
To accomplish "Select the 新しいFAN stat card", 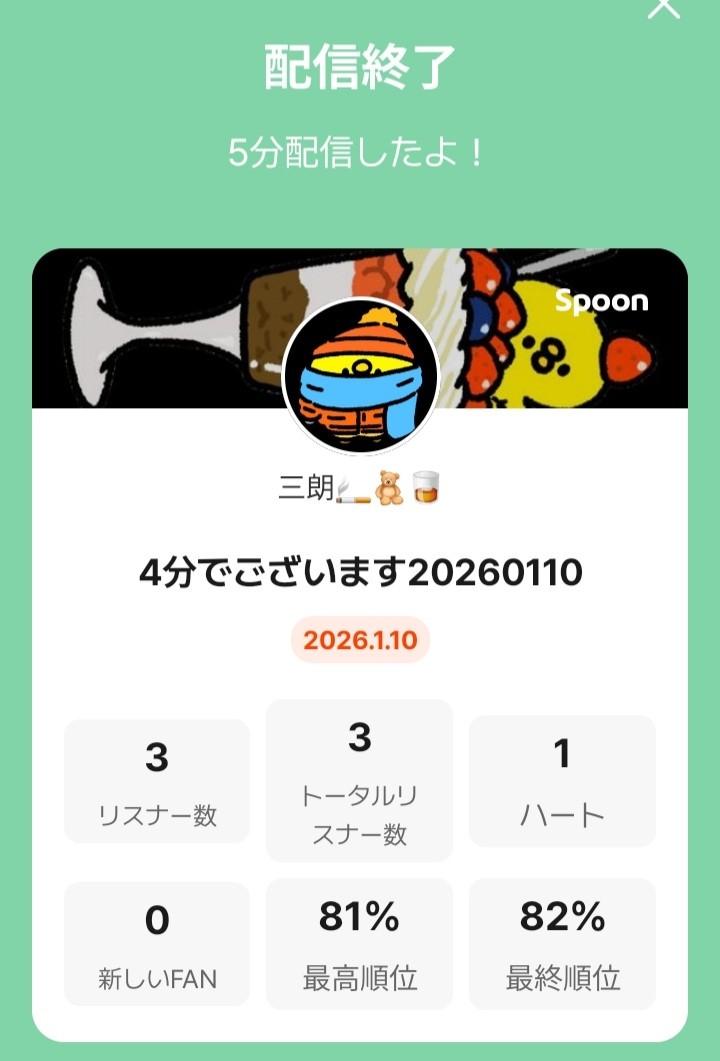I will [156, 943].
